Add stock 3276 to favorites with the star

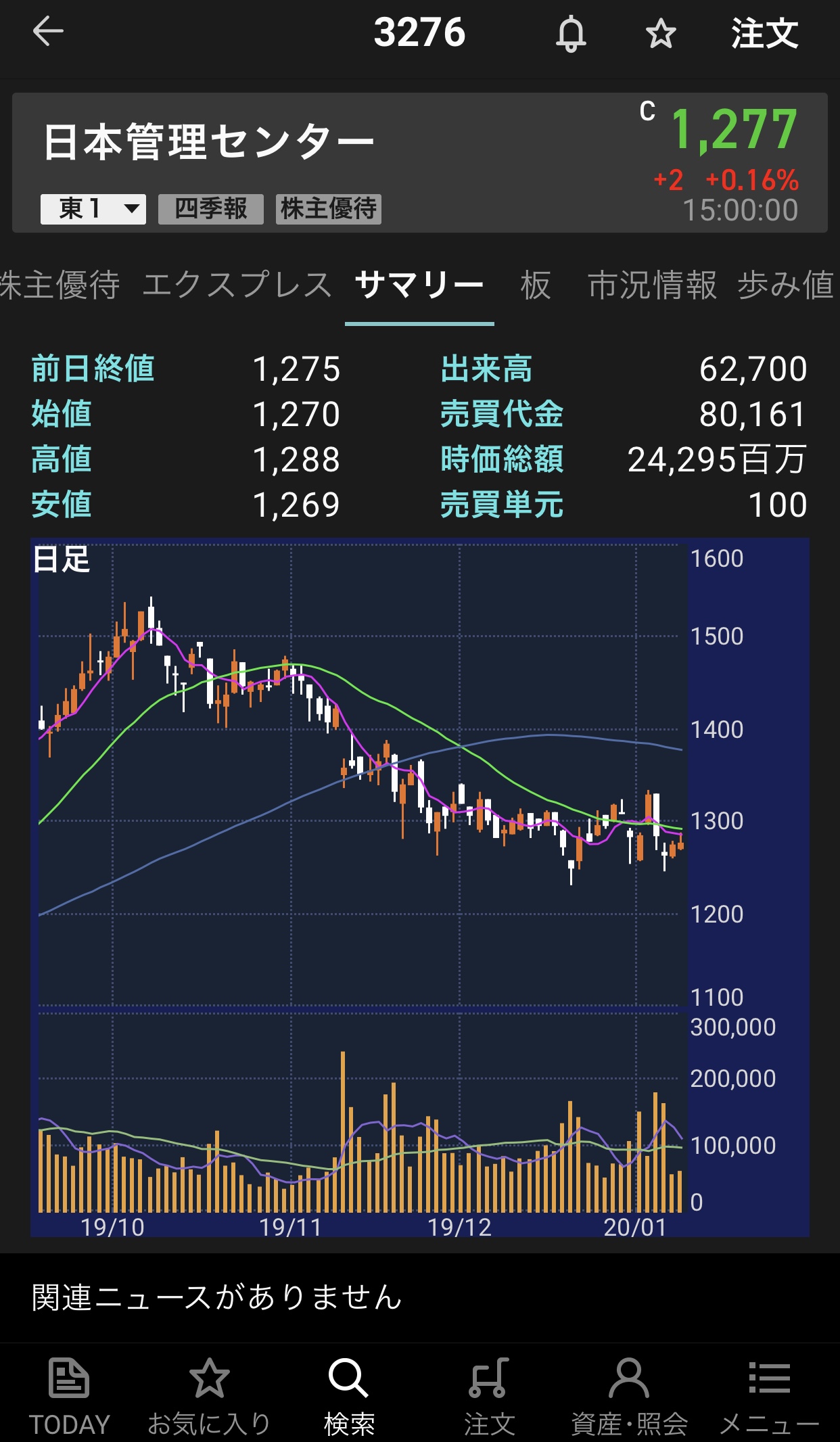pos(660,33)
